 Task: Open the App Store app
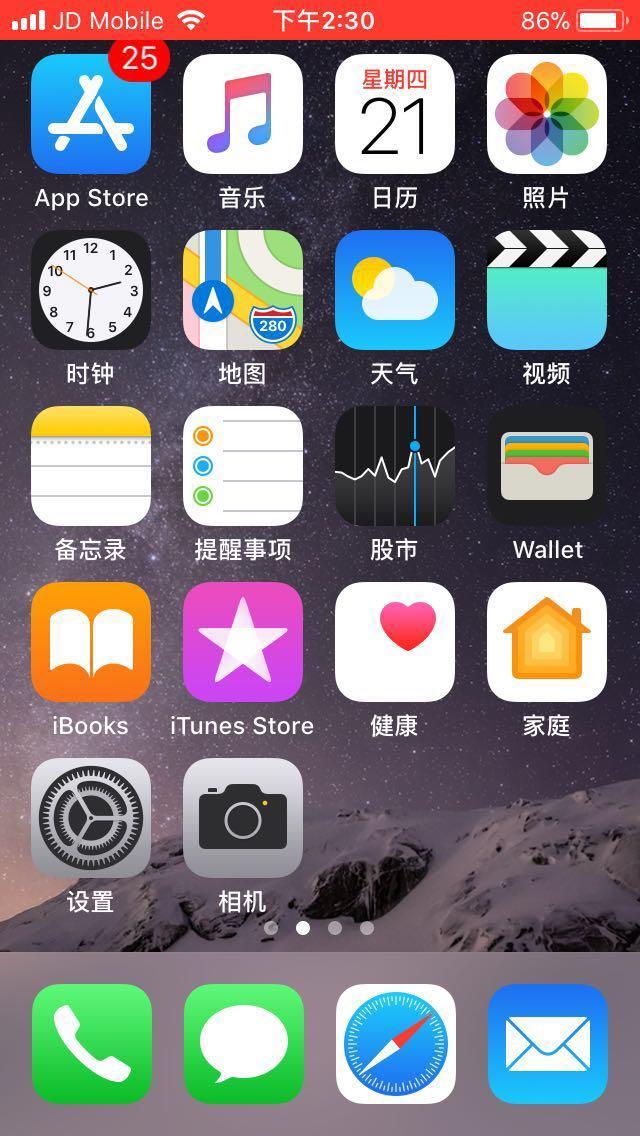pyautogui.click(x=91, y=114)
